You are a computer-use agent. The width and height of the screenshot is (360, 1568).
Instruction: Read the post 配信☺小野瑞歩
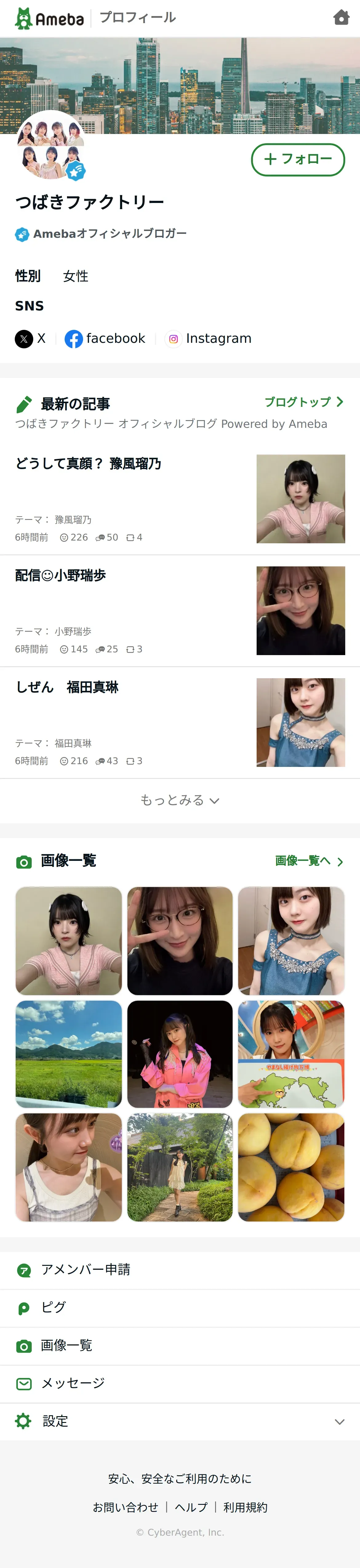pos(61,576)
